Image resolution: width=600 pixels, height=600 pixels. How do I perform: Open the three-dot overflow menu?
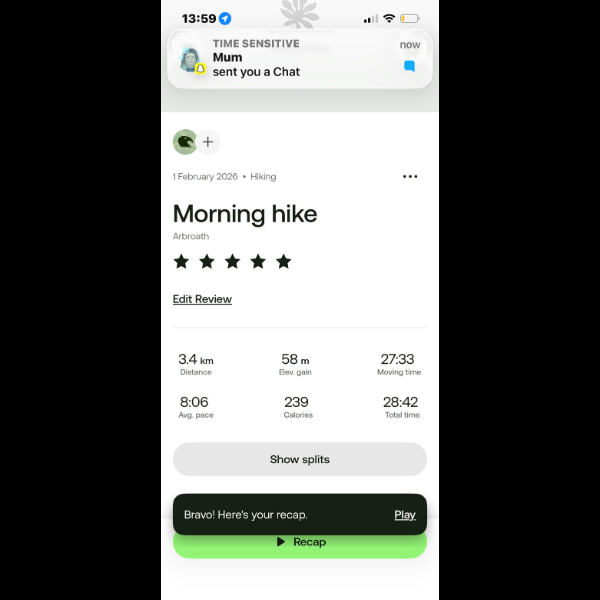pos(410,176)
